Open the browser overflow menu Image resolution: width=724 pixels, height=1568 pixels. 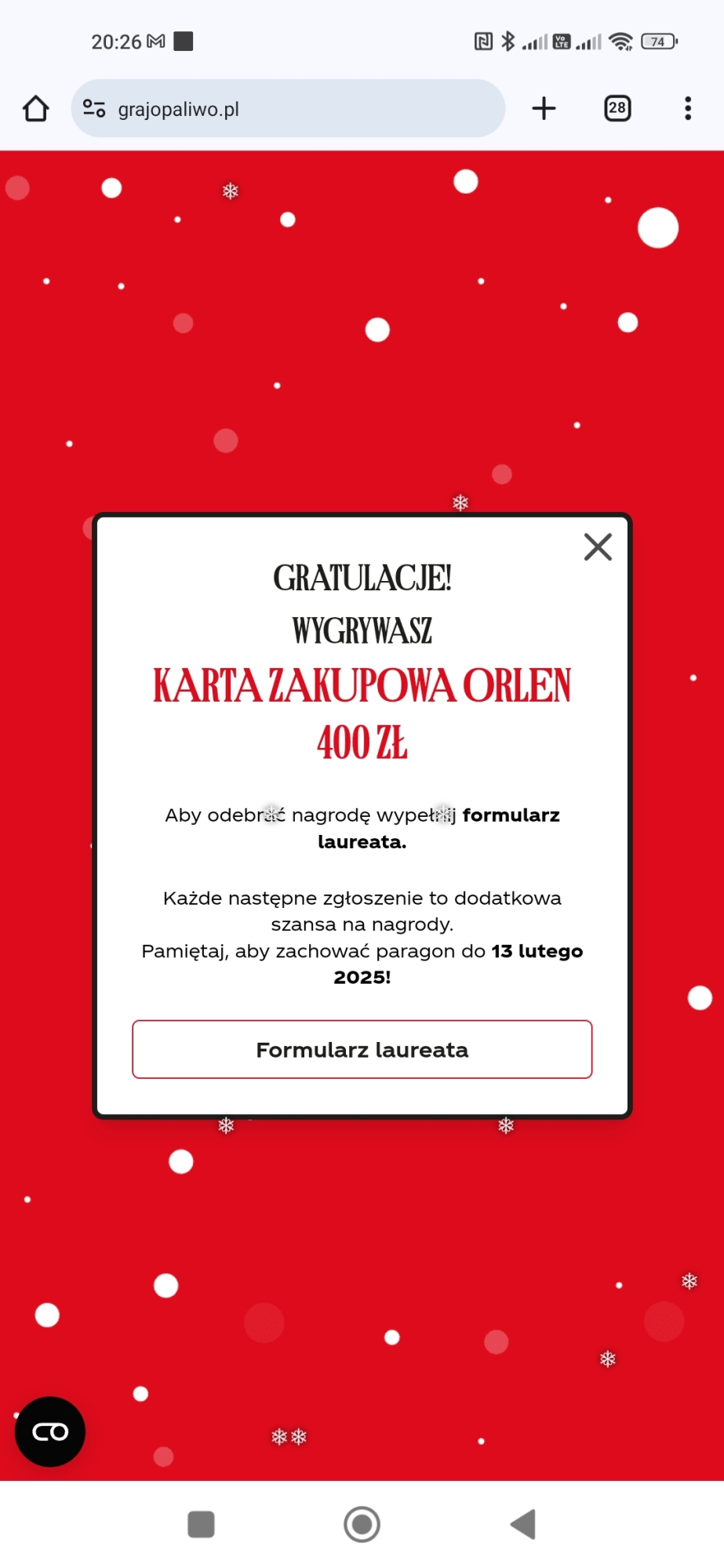(687, 108)
